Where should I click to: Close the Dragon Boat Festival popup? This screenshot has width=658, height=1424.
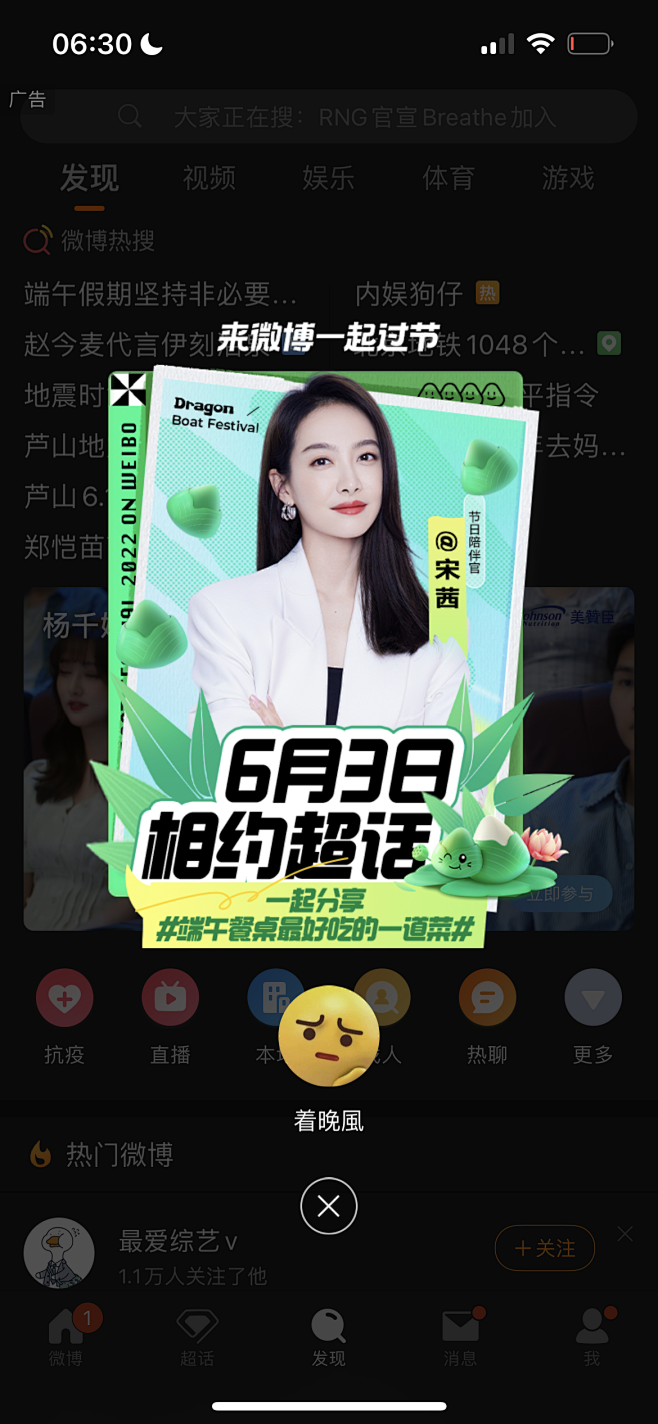[328, 1206]
